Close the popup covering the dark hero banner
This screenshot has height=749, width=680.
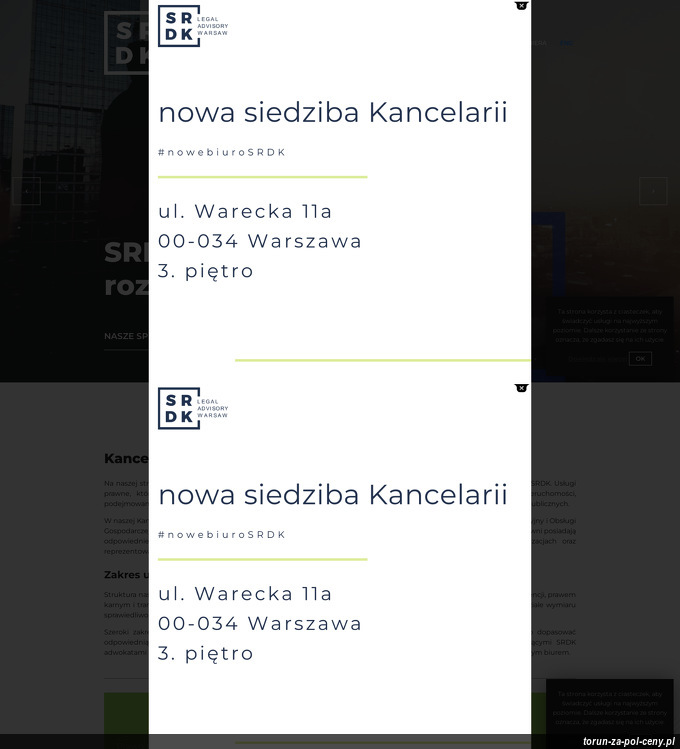[x=521, y=5]
